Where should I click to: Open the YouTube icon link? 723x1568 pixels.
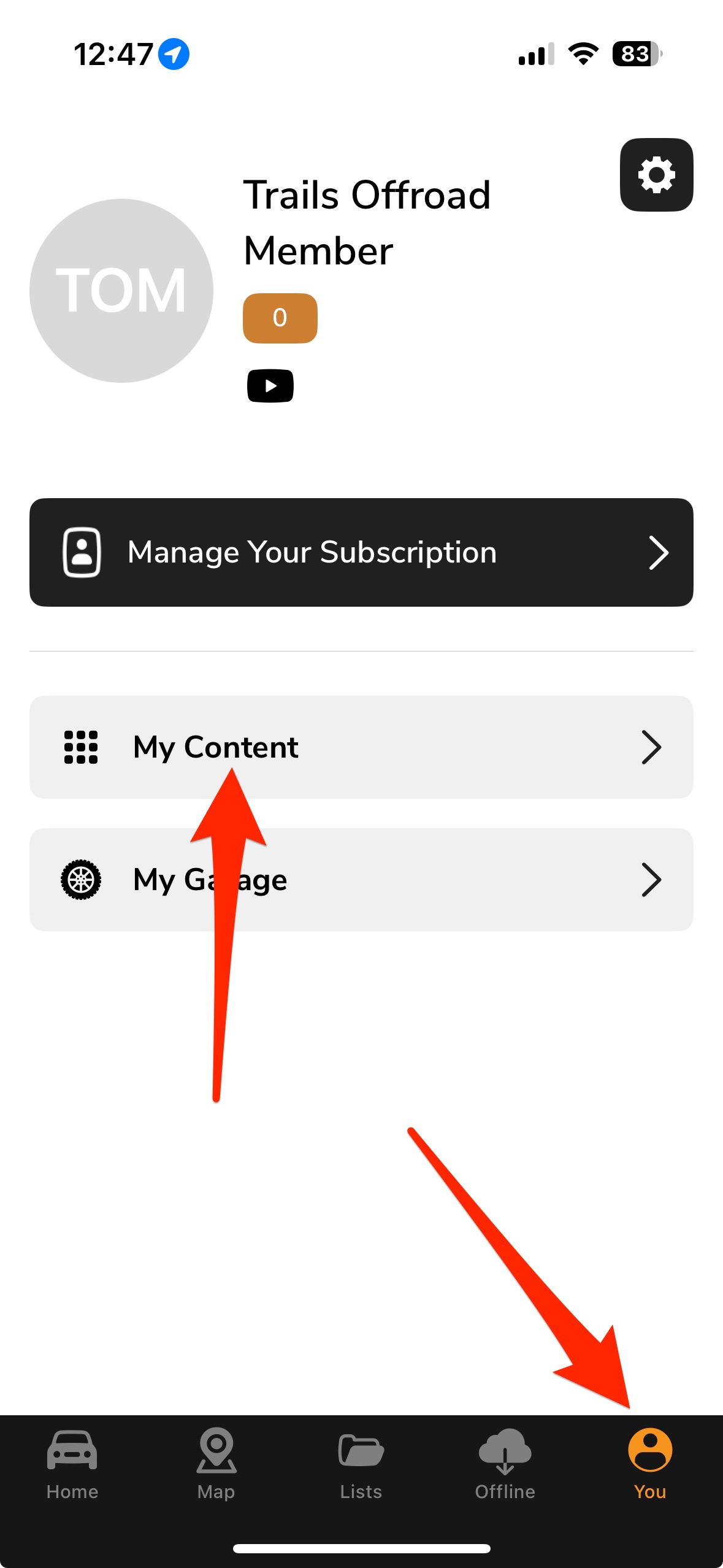[x=270, y=386]
